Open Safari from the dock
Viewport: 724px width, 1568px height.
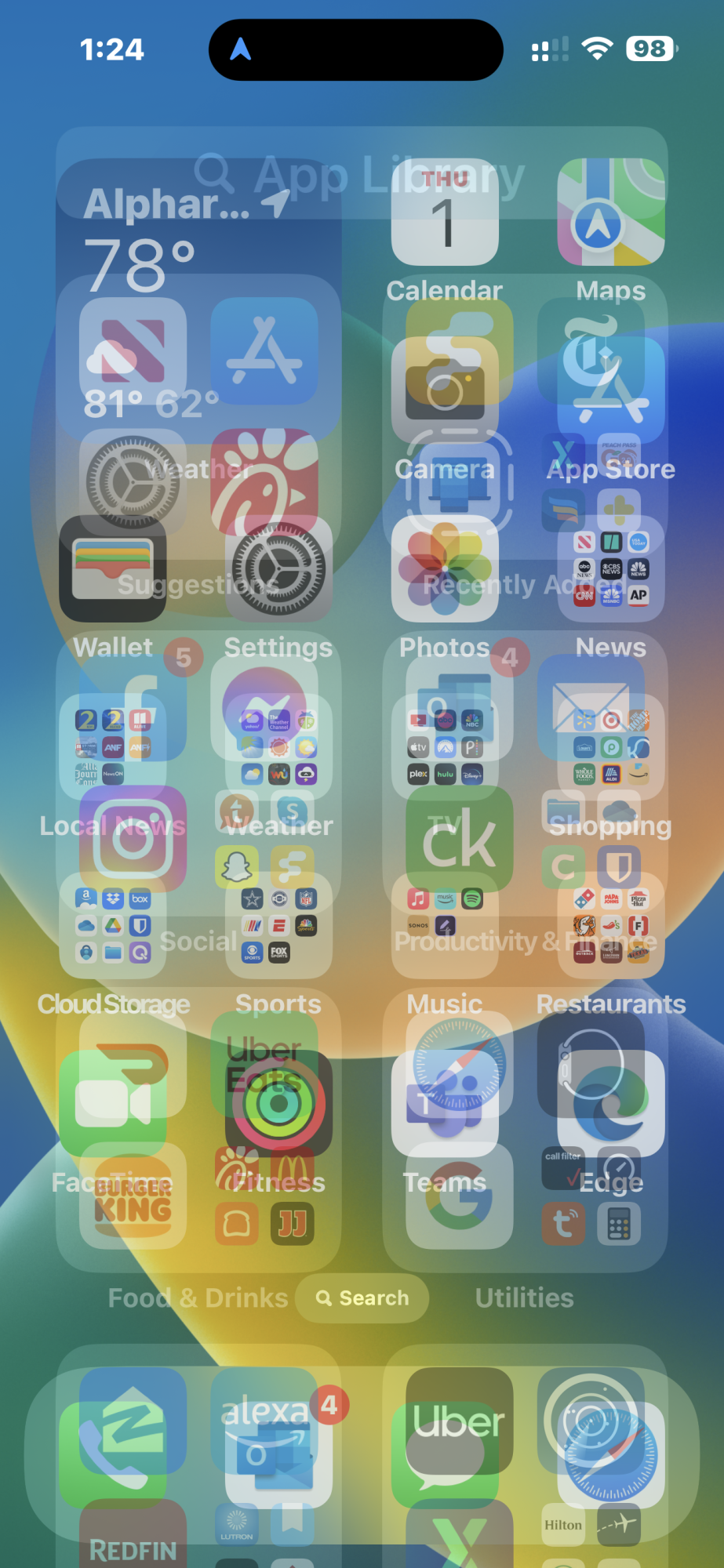tap(611, 1454)
